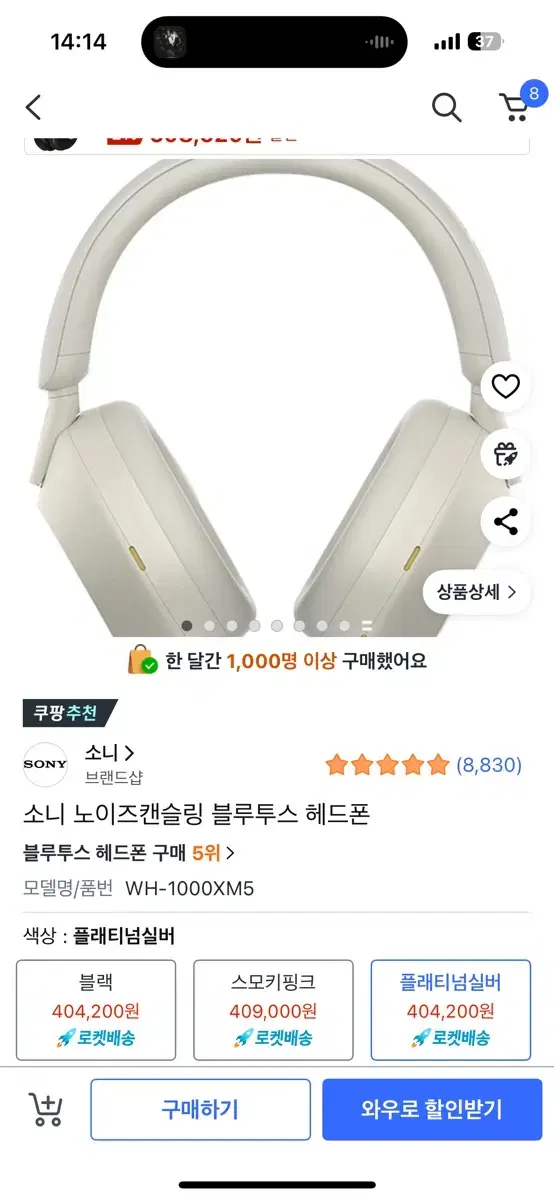Share this product

tap(506, 521)
